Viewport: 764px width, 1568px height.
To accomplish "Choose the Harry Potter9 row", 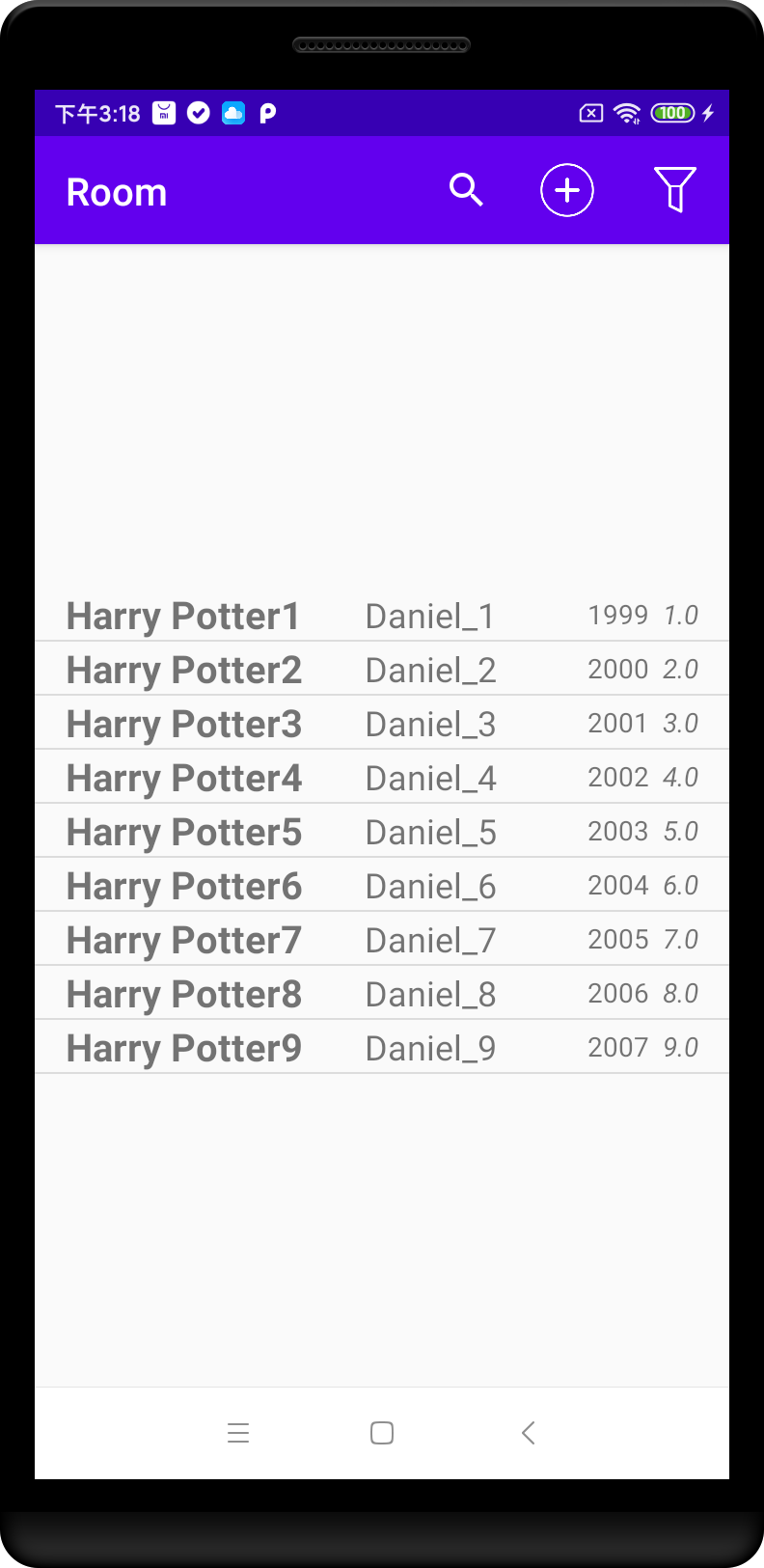I will click(x=381, y=1048).
